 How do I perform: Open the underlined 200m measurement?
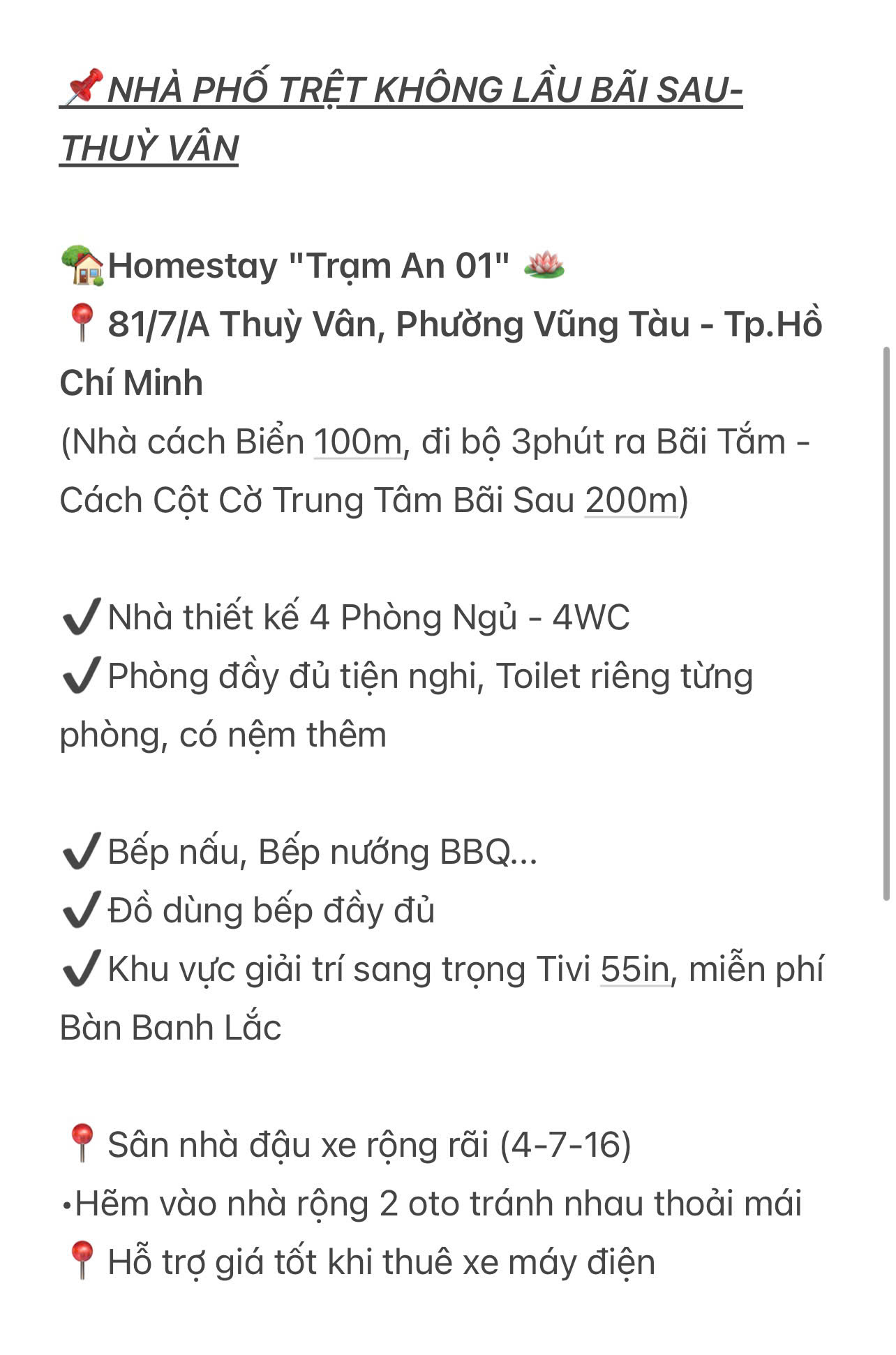point(631,501)
